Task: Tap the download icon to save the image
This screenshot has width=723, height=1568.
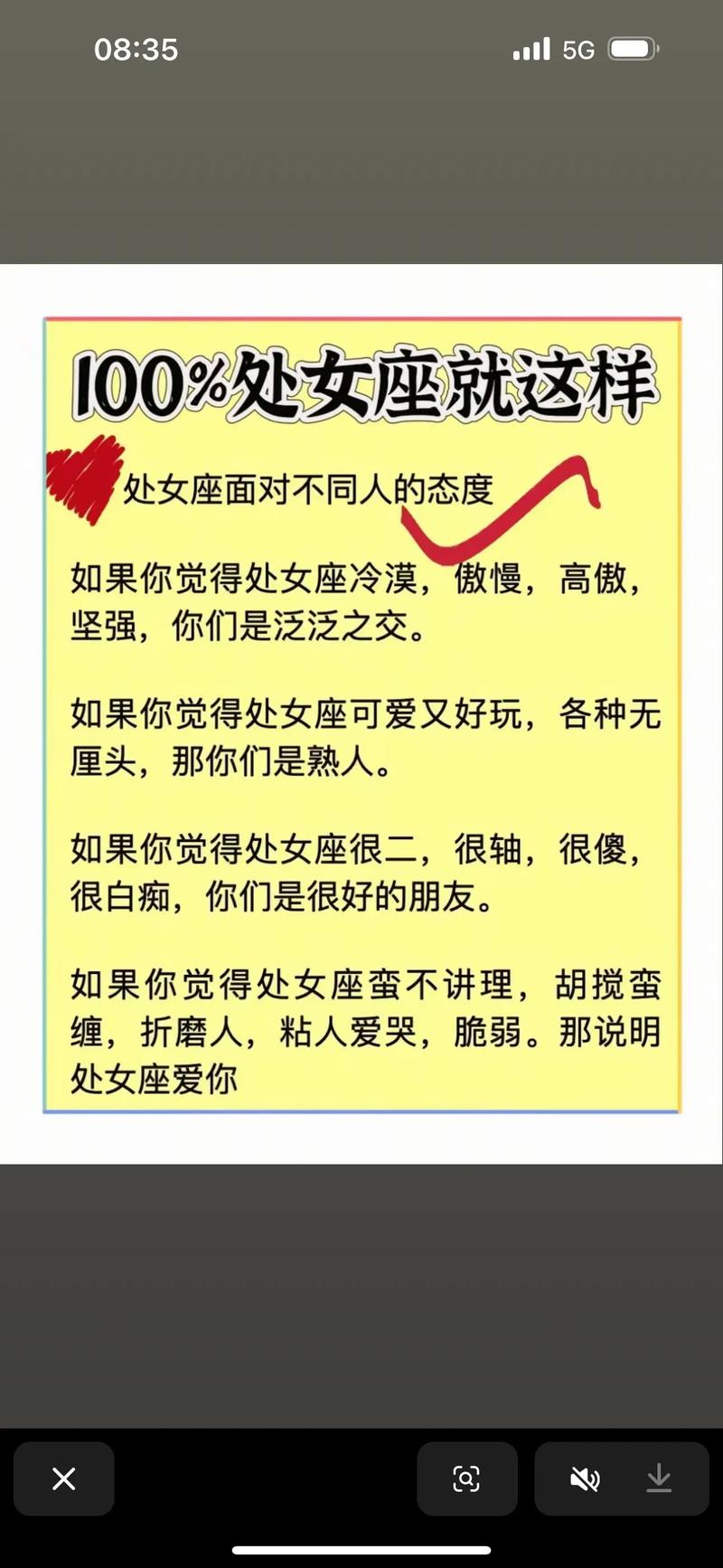Action: click(659, 1479)
